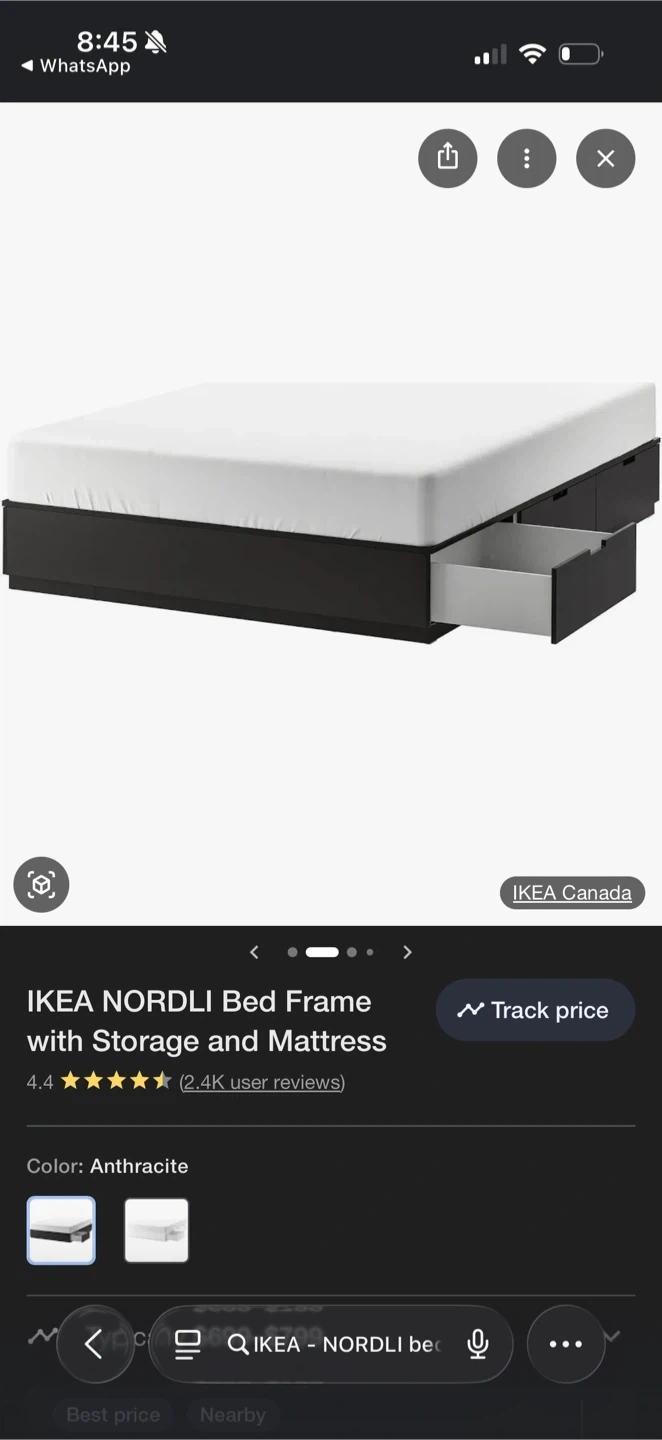662x1440 pixels.
Task: Go back using the browser back arrow
Action: pyautogui.click(x=94, y=1344)
